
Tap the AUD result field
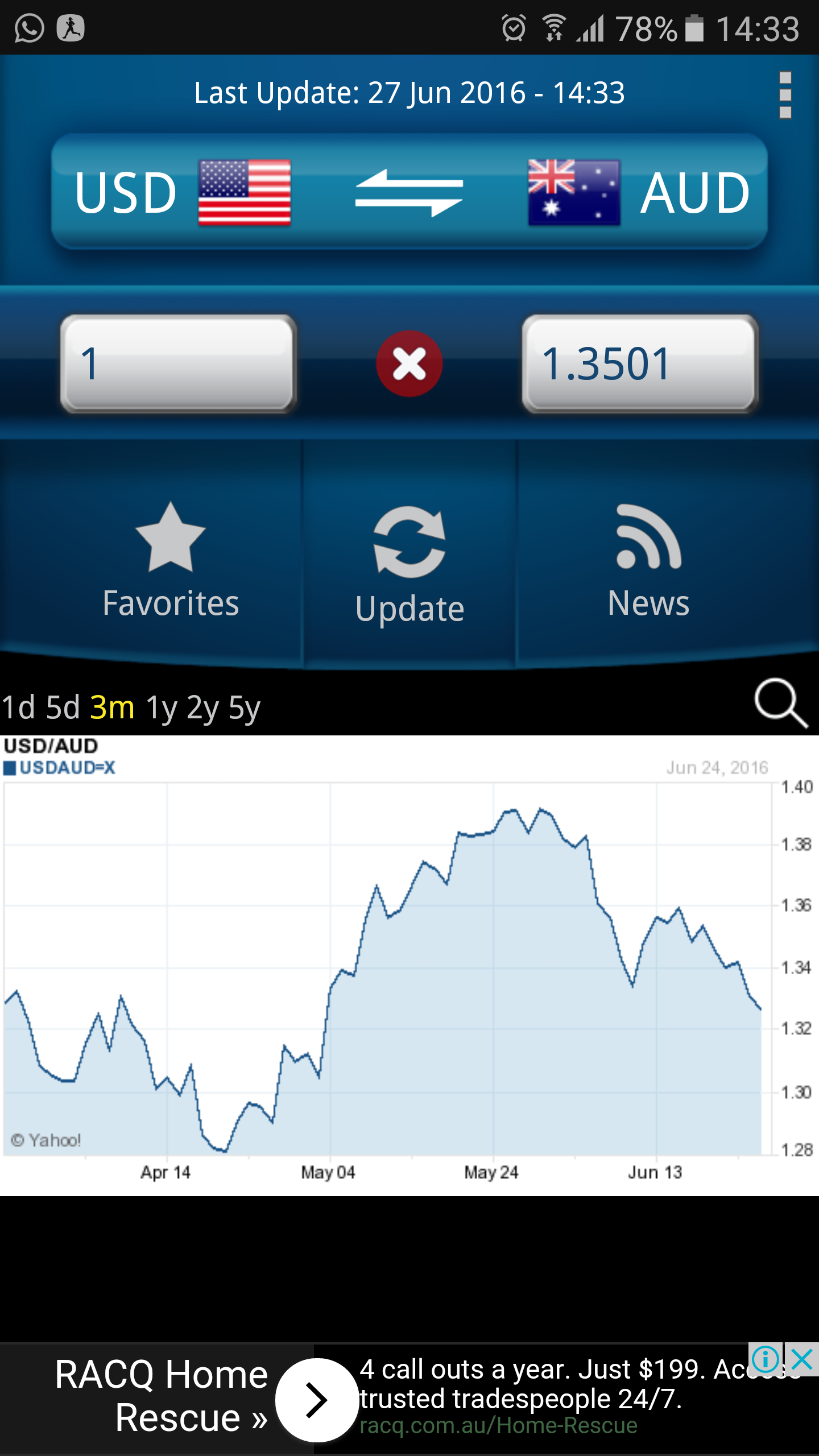tap(640, 363)
